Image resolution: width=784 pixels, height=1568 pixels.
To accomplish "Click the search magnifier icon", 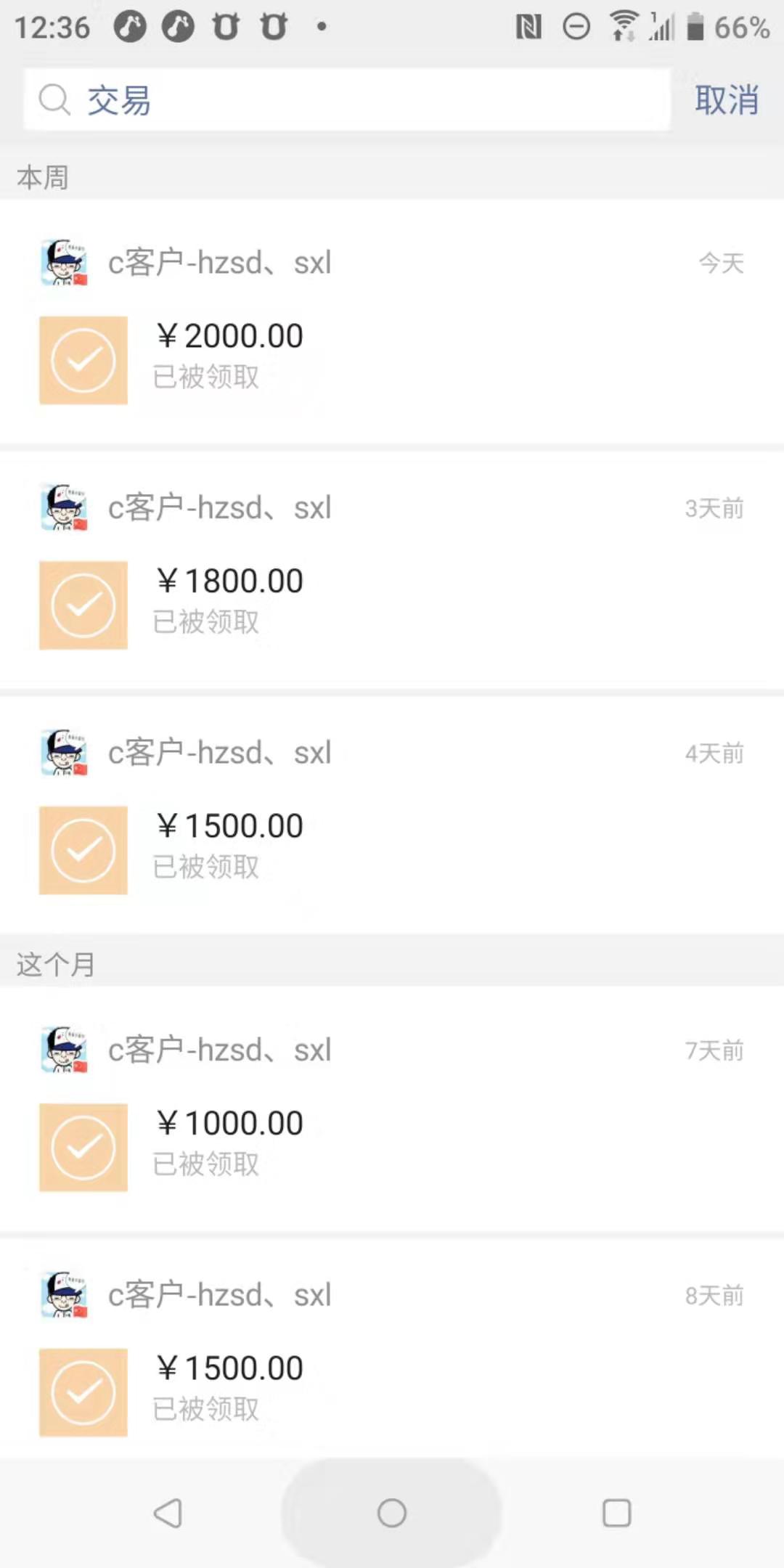I will pyautogui.click(x=54, y=99).
